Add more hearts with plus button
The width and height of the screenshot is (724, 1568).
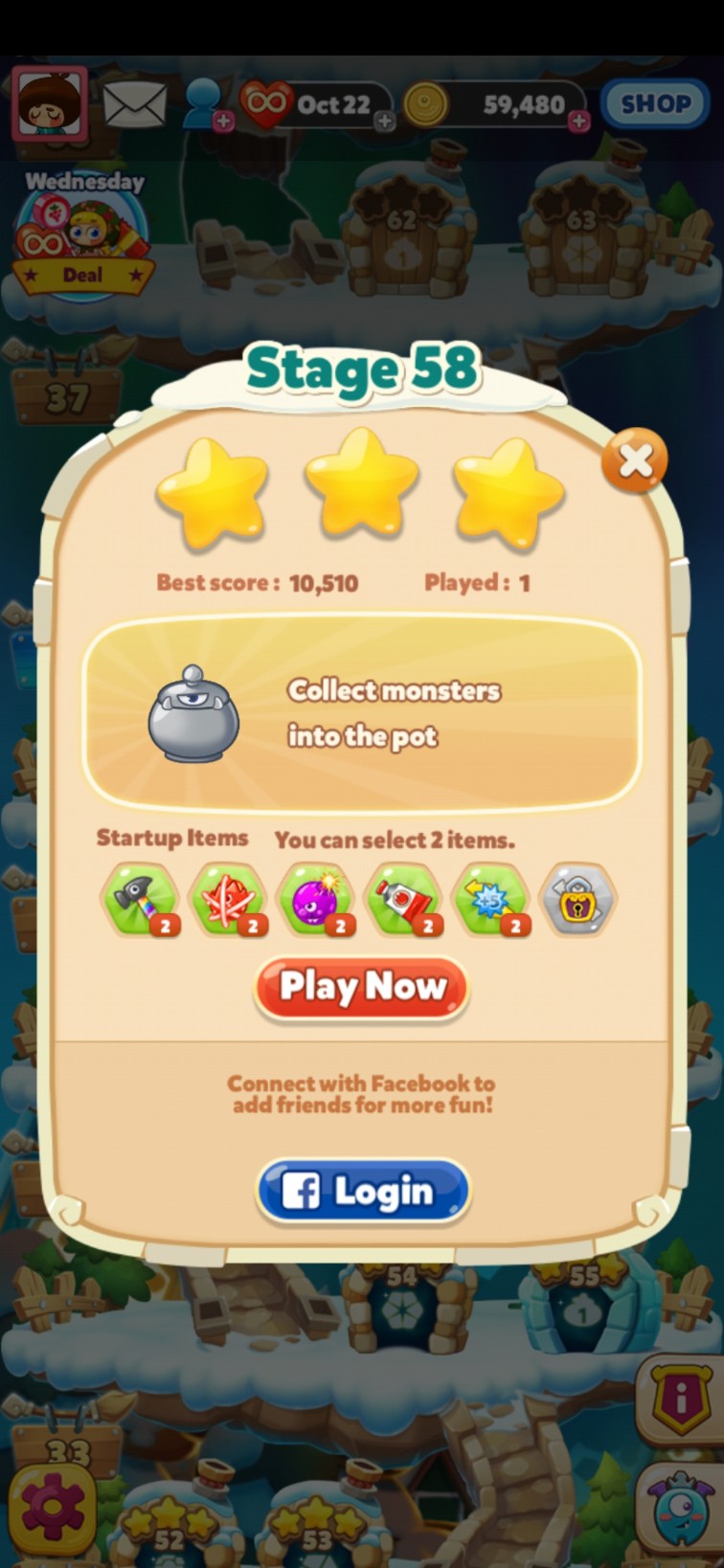coord(384,121)
